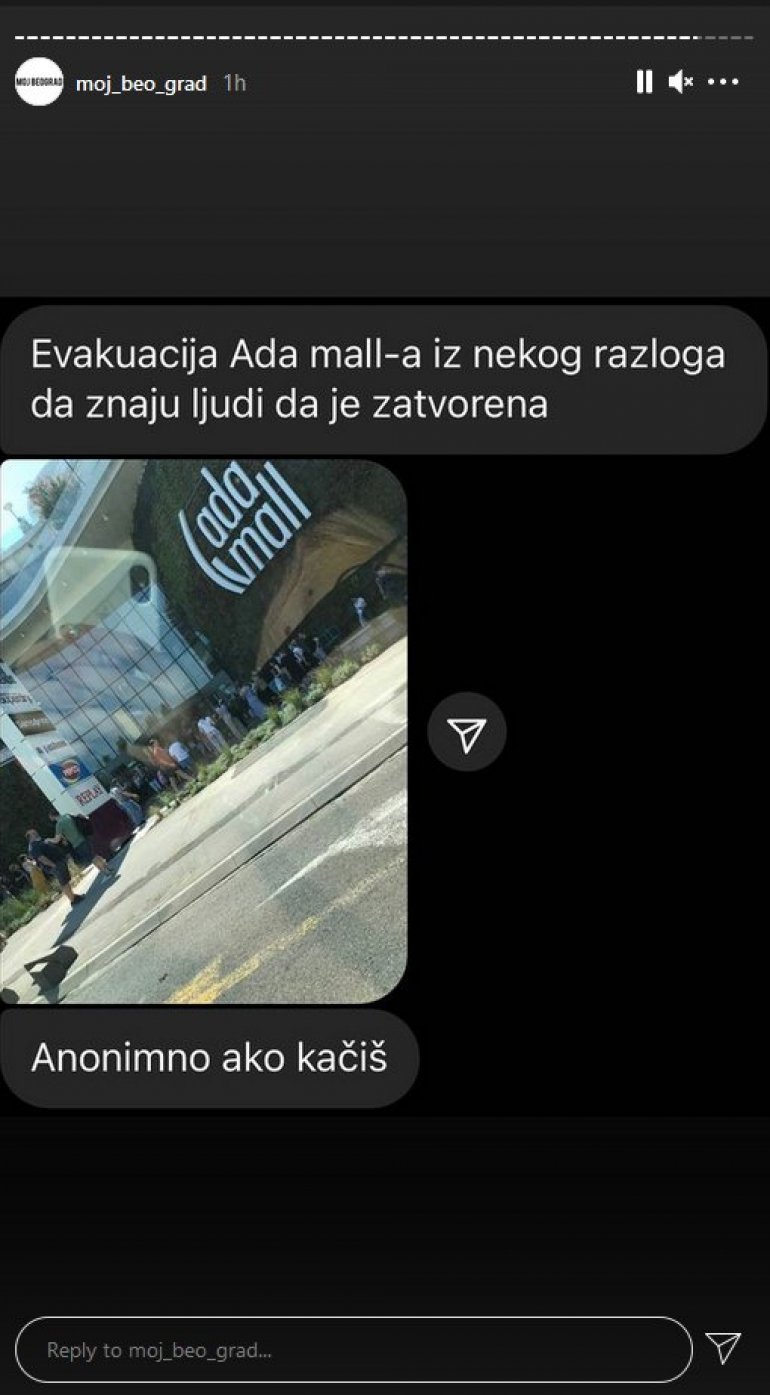Tap the moj_beo_grad username
This screenshot has height=1395, width=770.
coord(141,84)
